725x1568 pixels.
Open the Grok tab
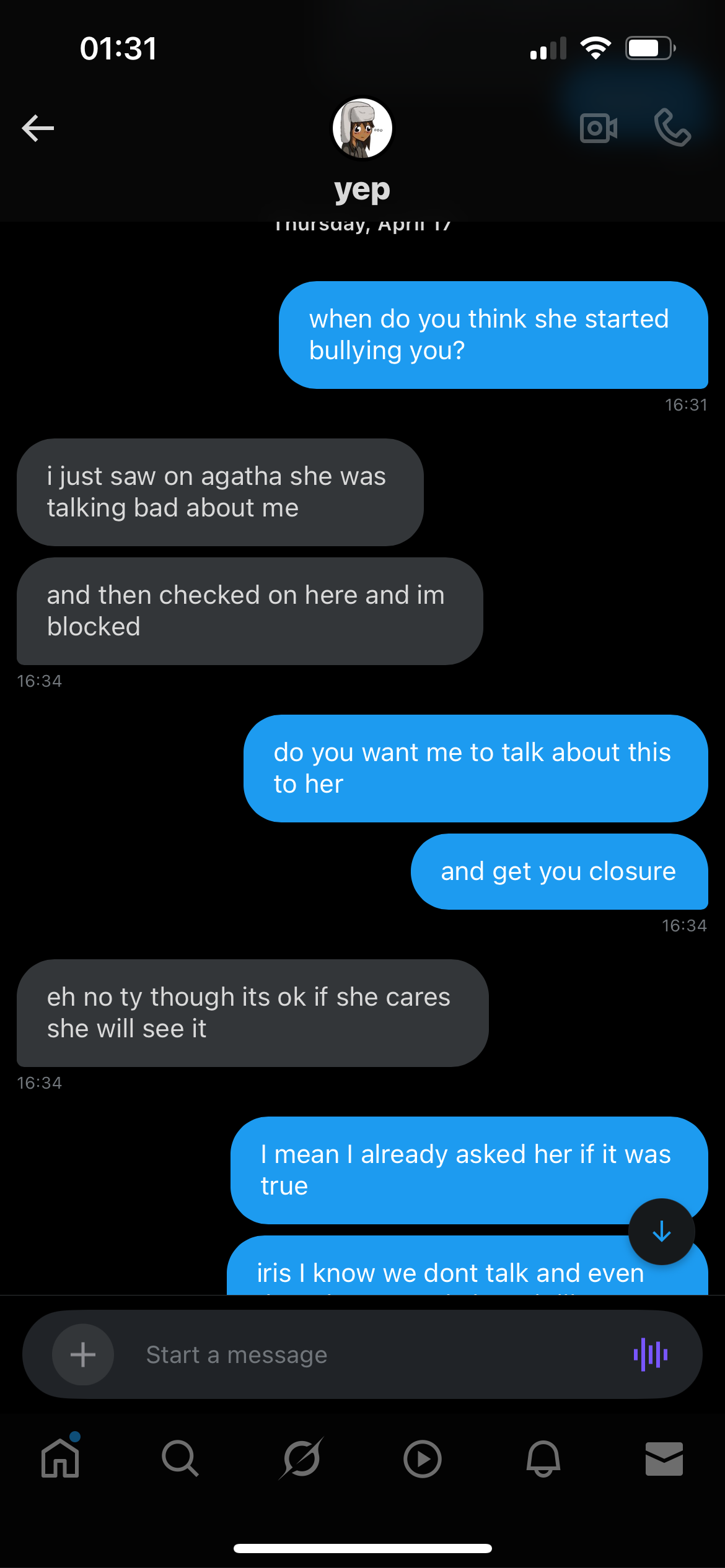(x=301, y=1458)
